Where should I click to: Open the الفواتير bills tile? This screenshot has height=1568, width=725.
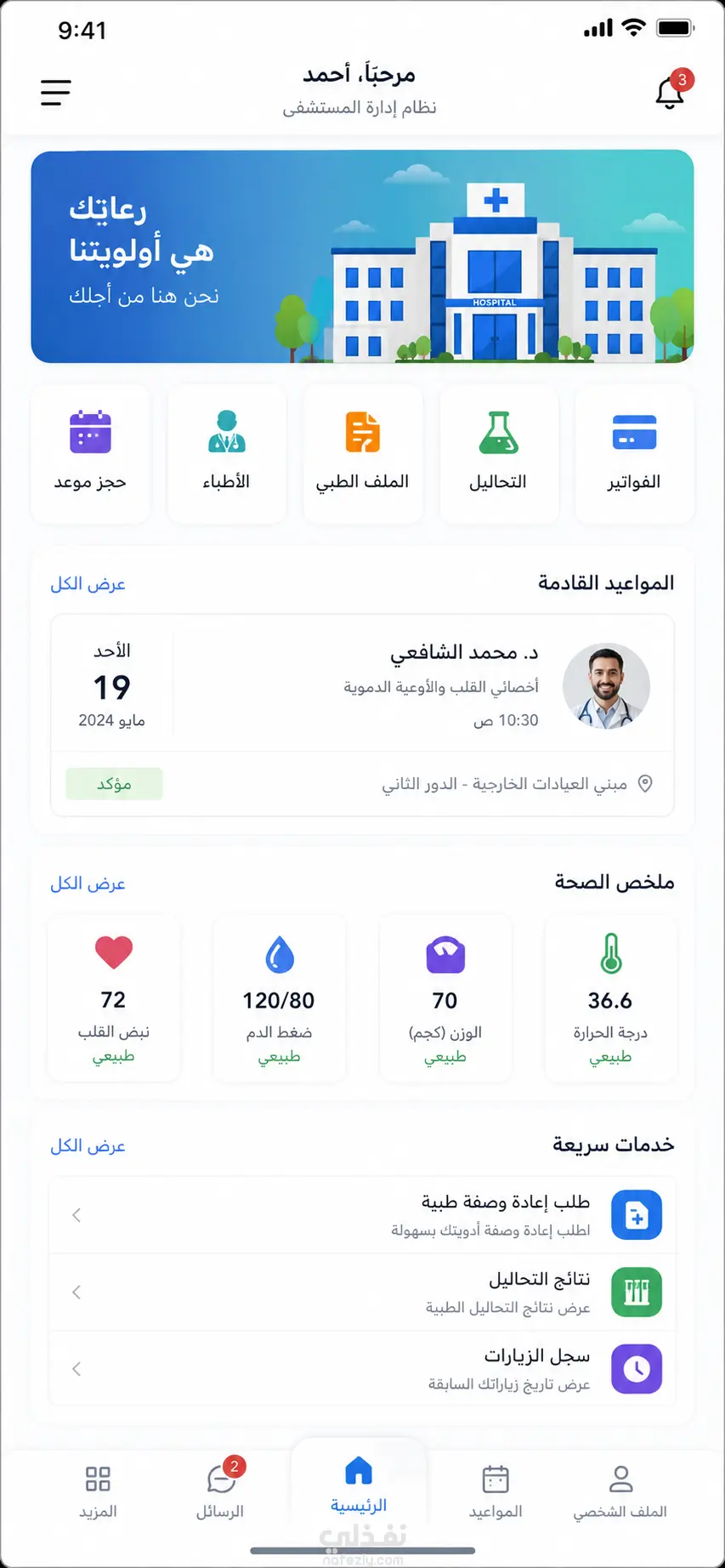(634, 453)
